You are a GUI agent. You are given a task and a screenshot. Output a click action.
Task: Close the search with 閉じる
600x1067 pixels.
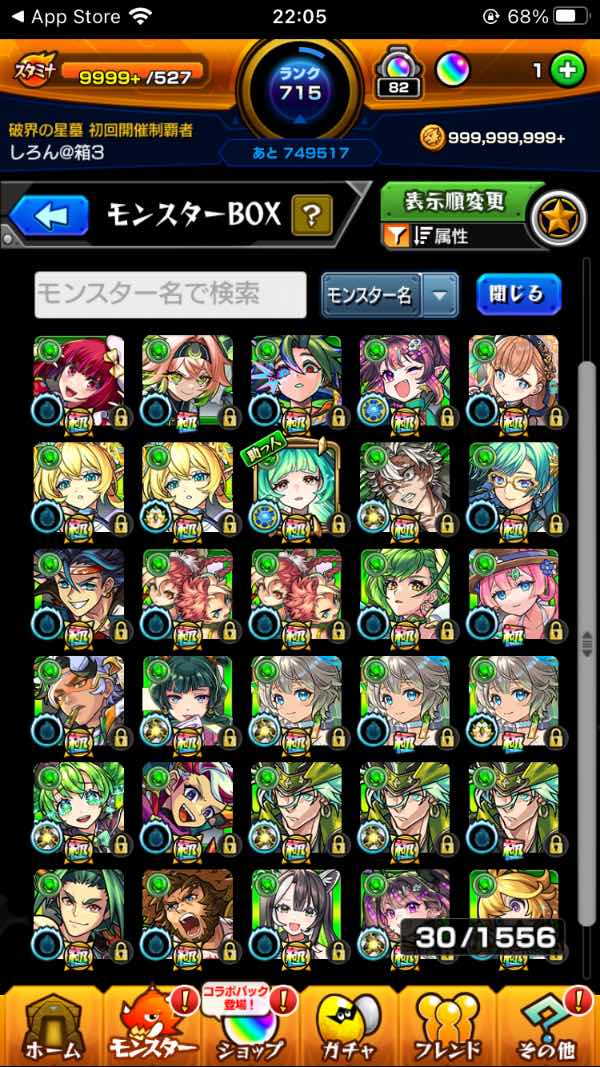tap(518, 294)
